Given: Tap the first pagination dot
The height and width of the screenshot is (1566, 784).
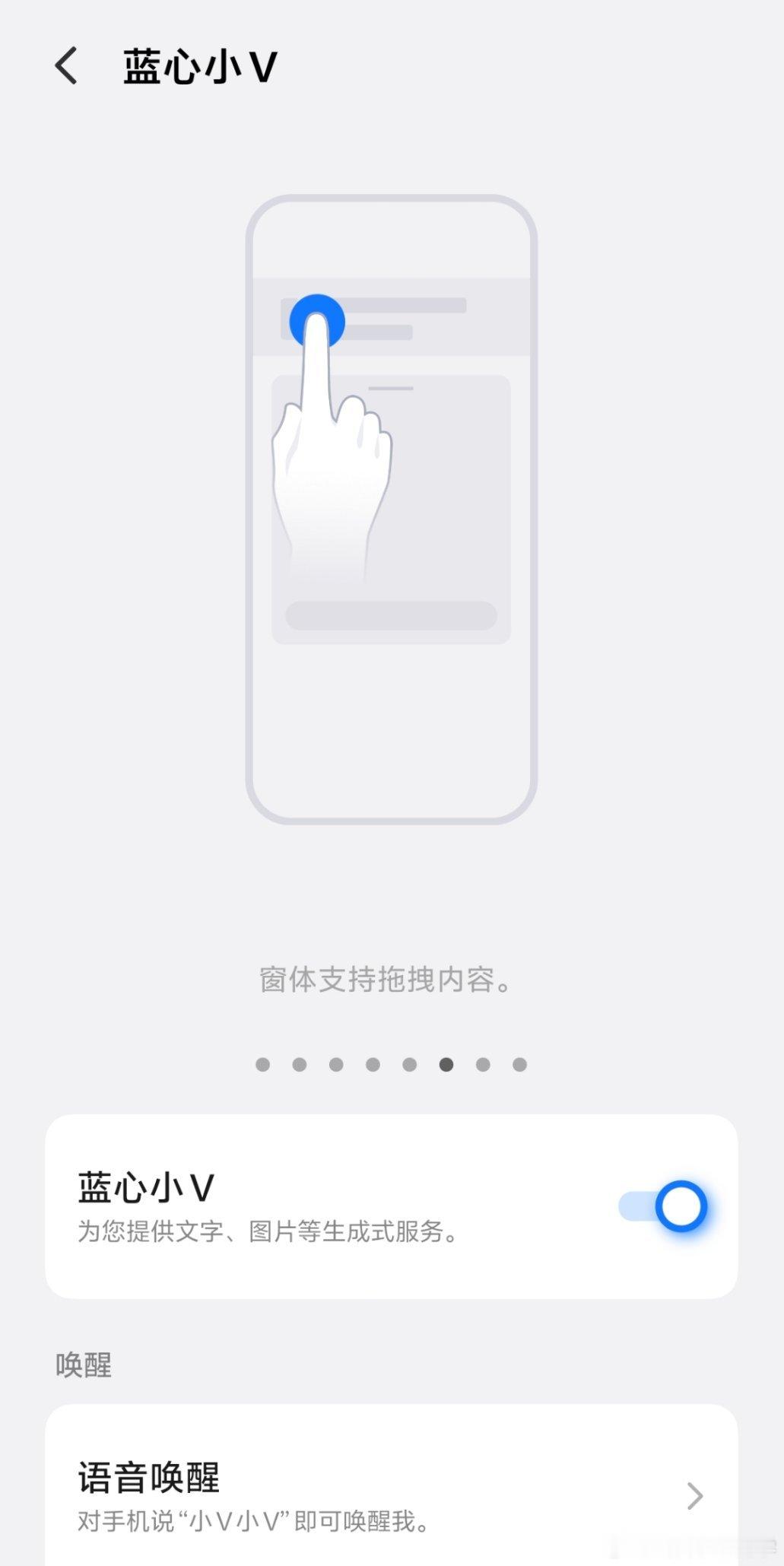Looking at the screenshot, I should click(x=264, y=1065).
